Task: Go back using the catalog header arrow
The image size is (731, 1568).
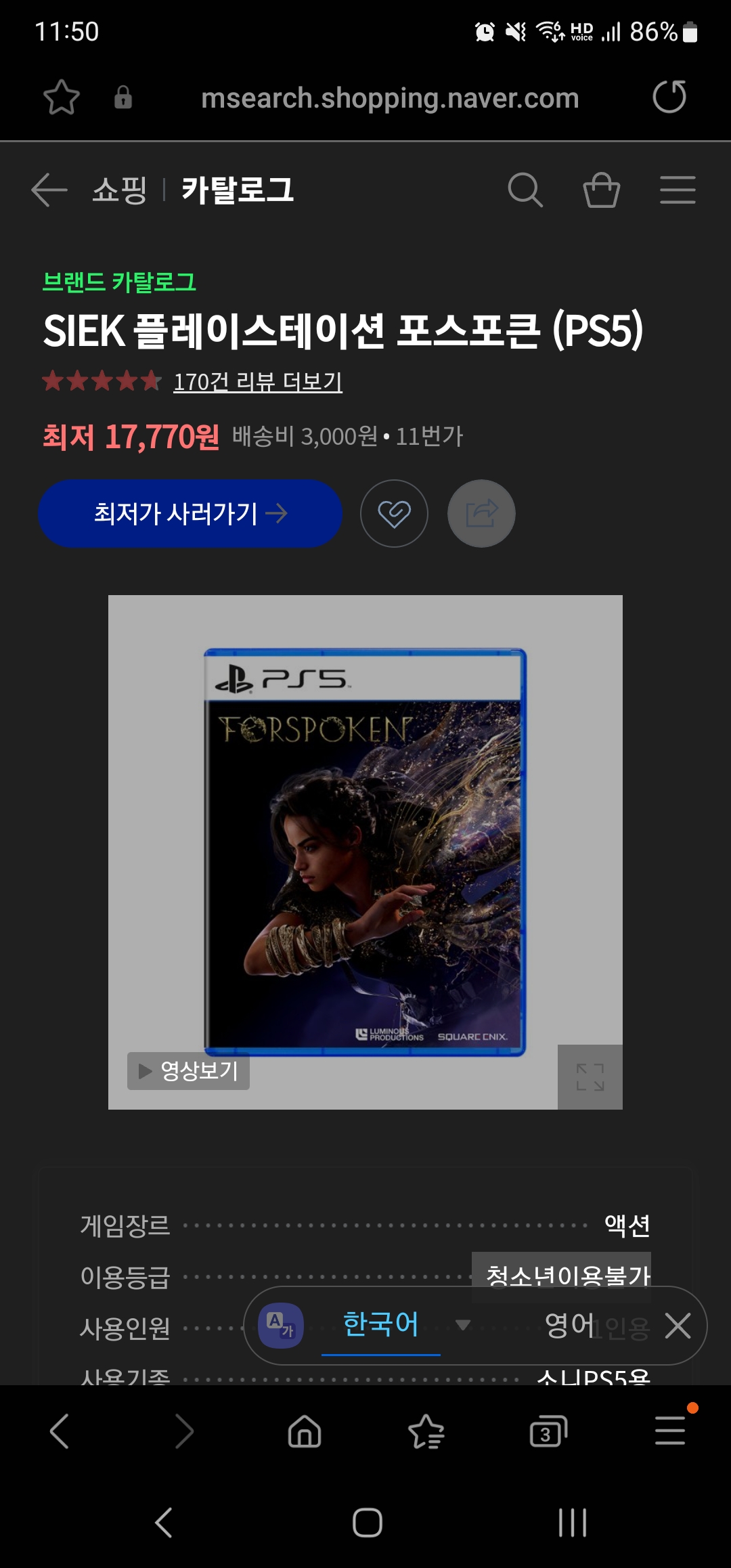Action: pos(49,190)
